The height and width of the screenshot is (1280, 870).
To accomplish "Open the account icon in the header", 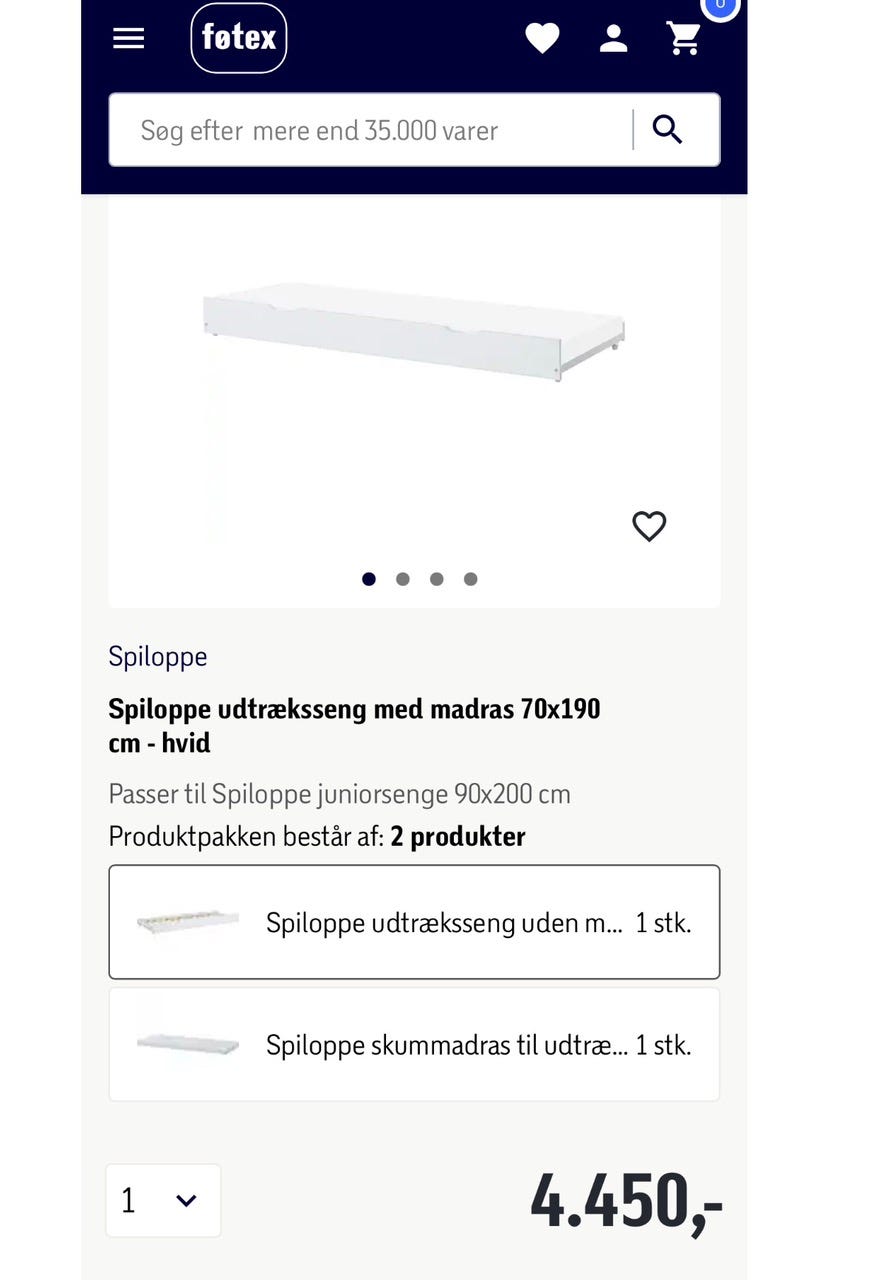I will (613, 38).
